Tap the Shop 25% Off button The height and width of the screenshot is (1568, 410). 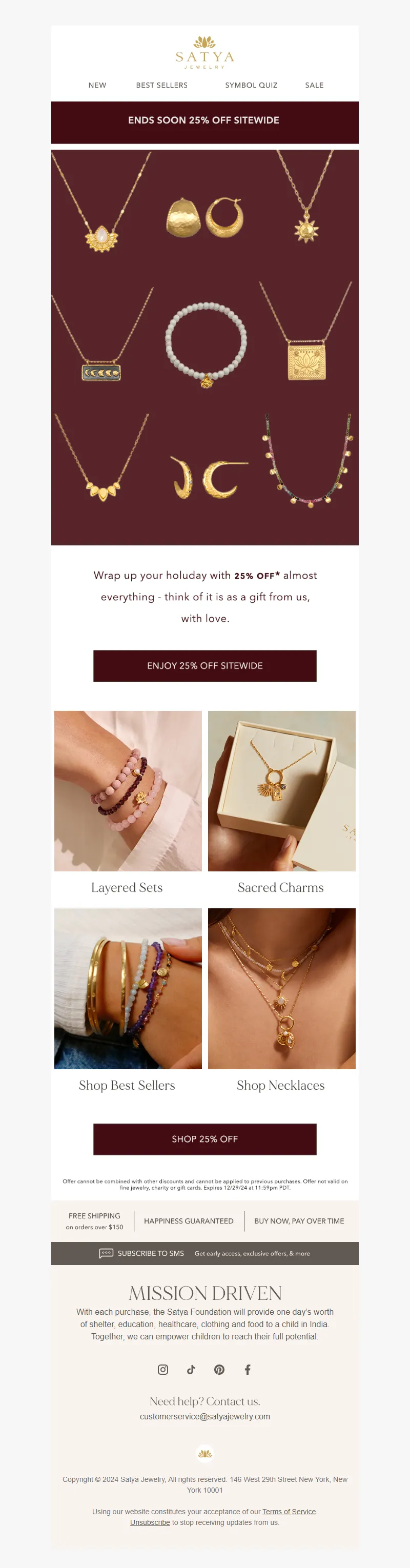pos(204,1139)
